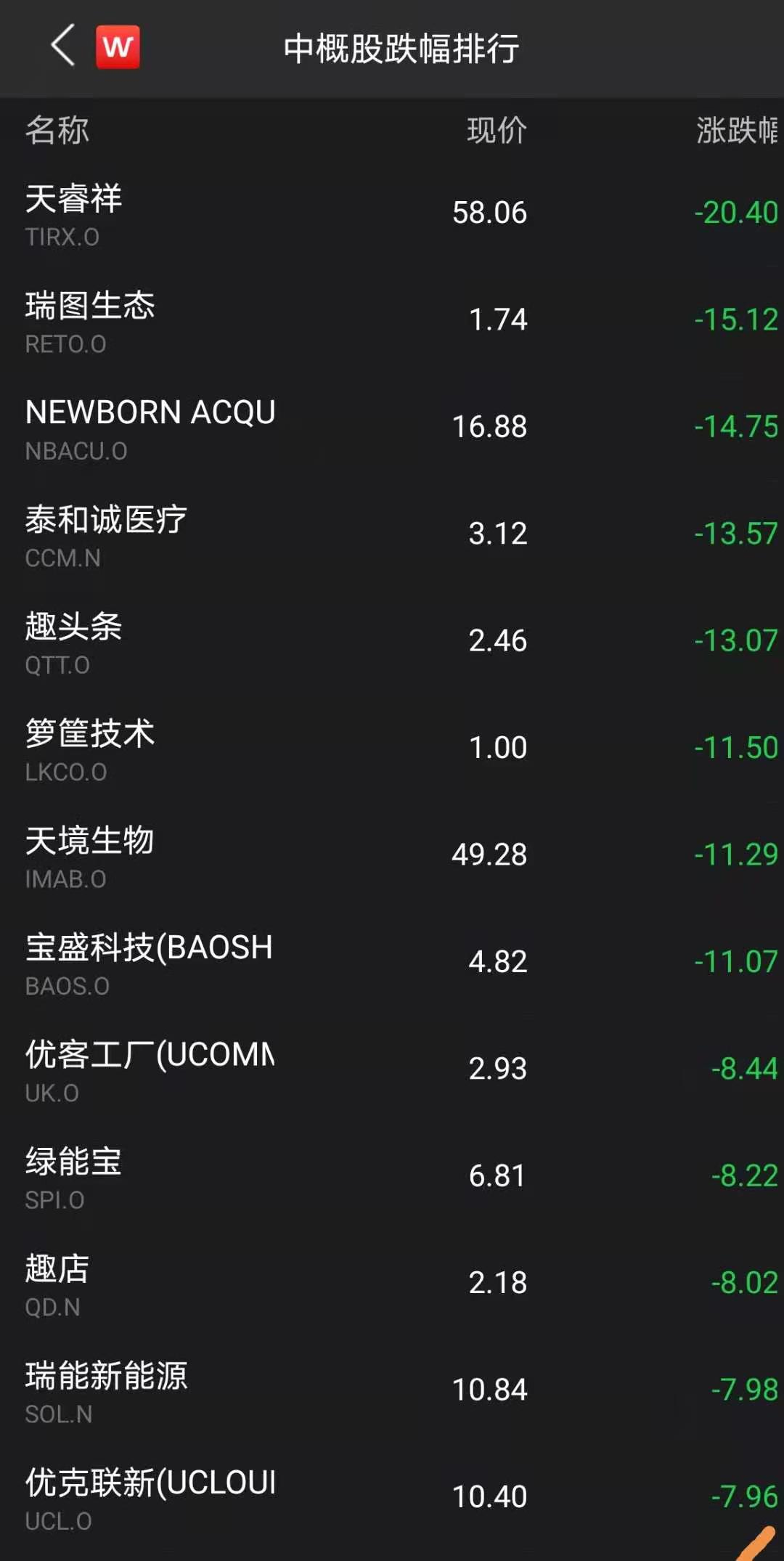Open the 泰和诚医疗 CCM.N stock
This screenshot has height=1561, width=784.
click(392, 534)
